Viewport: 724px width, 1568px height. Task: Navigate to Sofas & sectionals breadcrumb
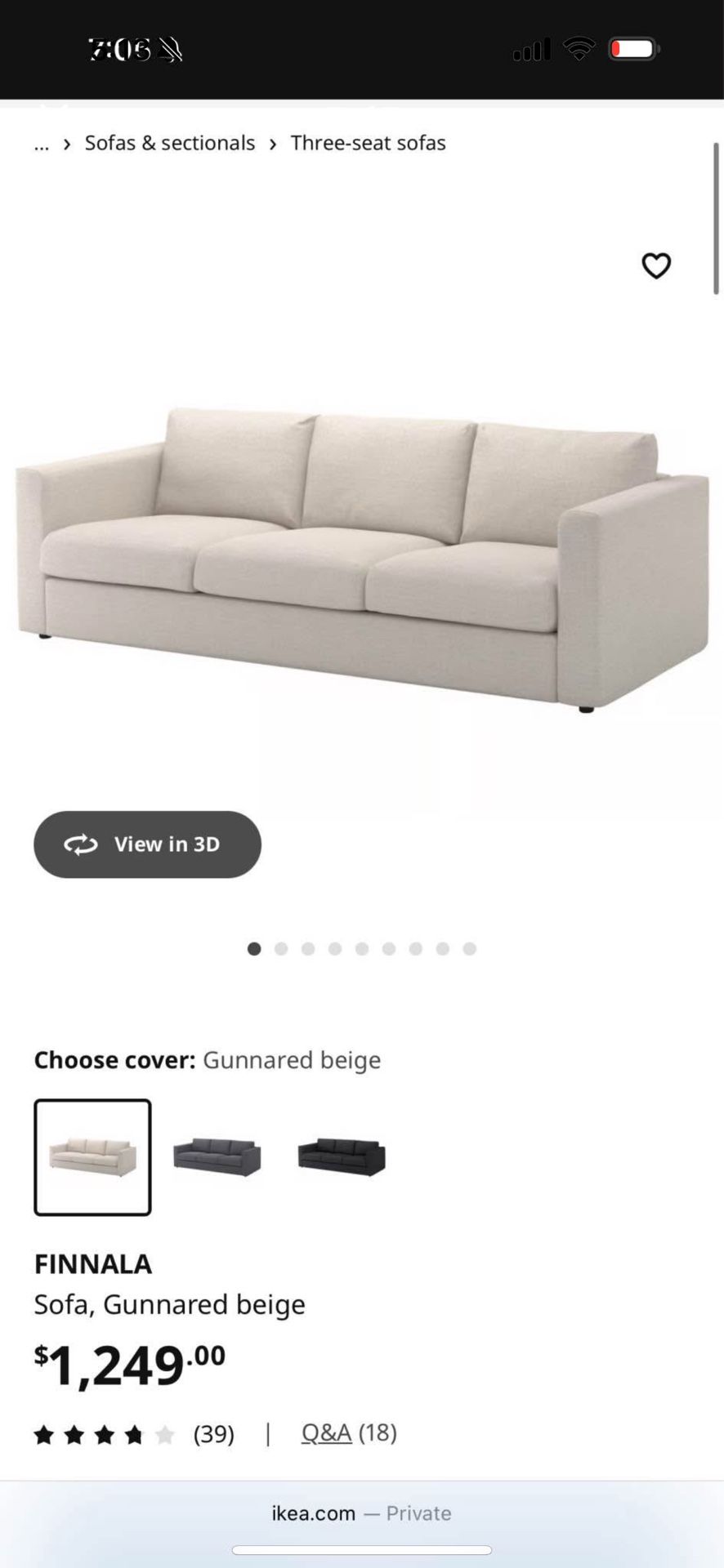tap(169, 142)
